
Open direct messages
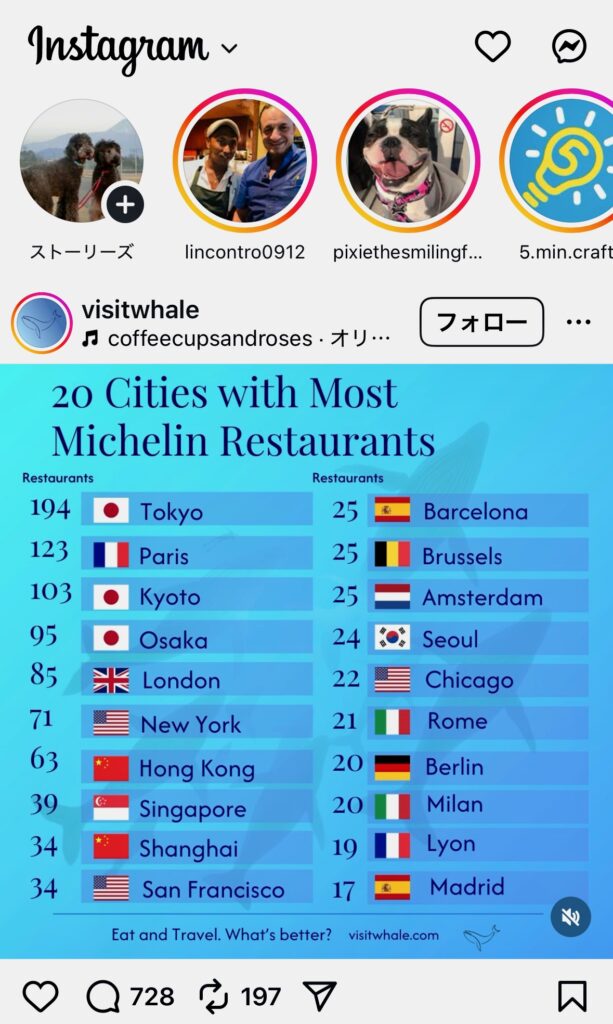coord(570,46)
